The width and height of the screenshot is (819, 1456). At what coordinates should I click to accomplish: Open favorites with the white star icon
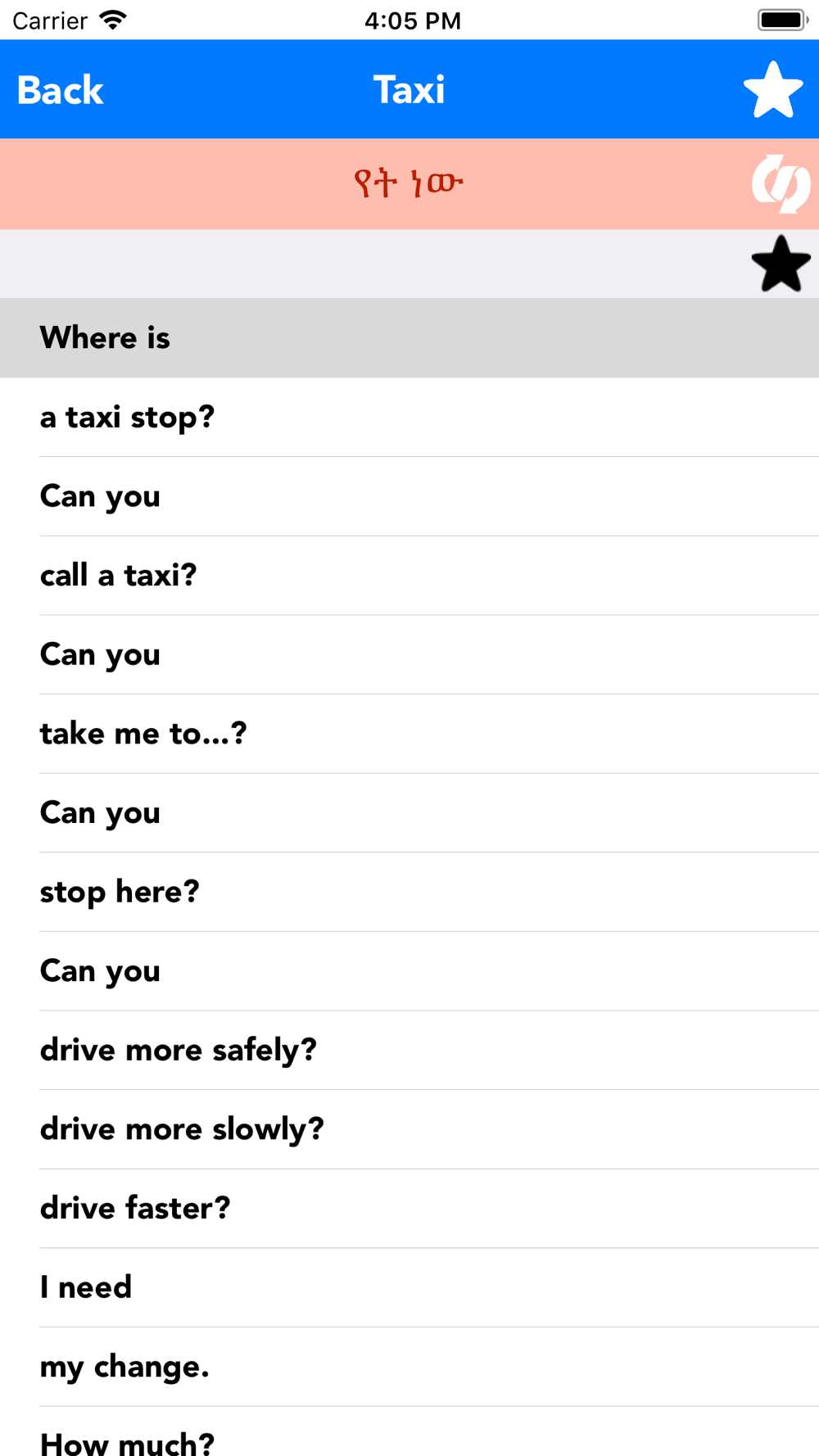click(773, 90)
